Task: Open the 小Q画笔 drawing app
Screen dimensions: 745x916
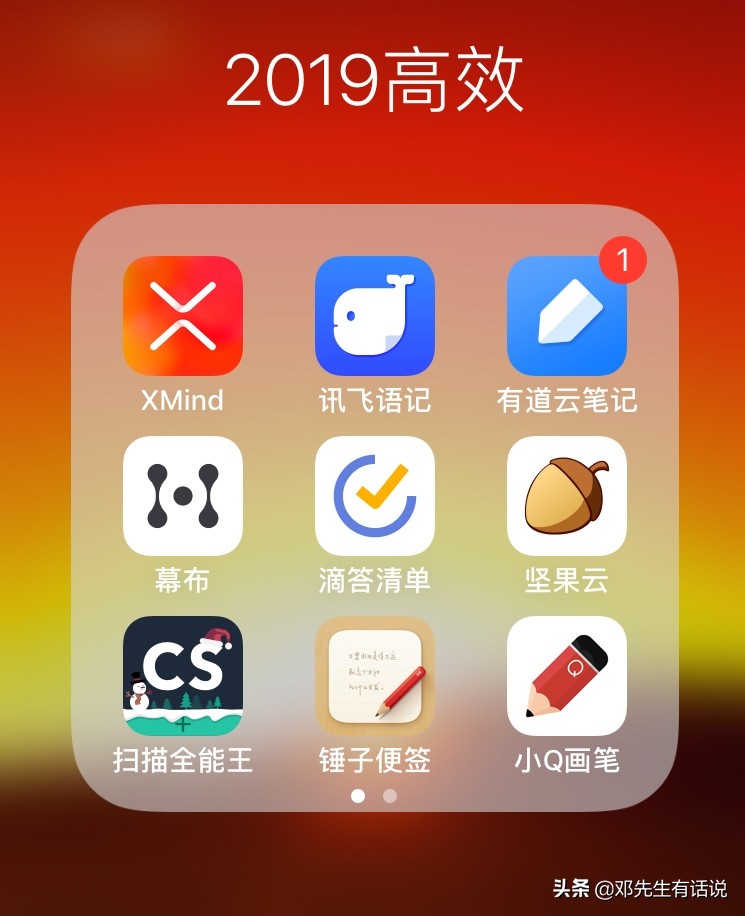Action: pyautogui.click(x=567, y=675)
